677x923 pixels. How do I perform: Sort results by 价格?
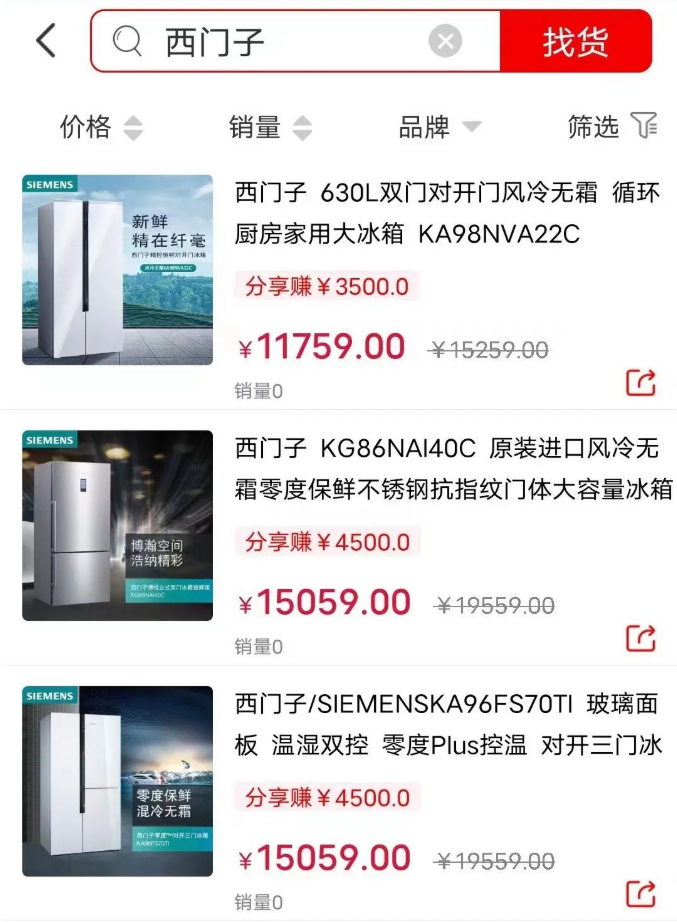(x=100, y=127)
